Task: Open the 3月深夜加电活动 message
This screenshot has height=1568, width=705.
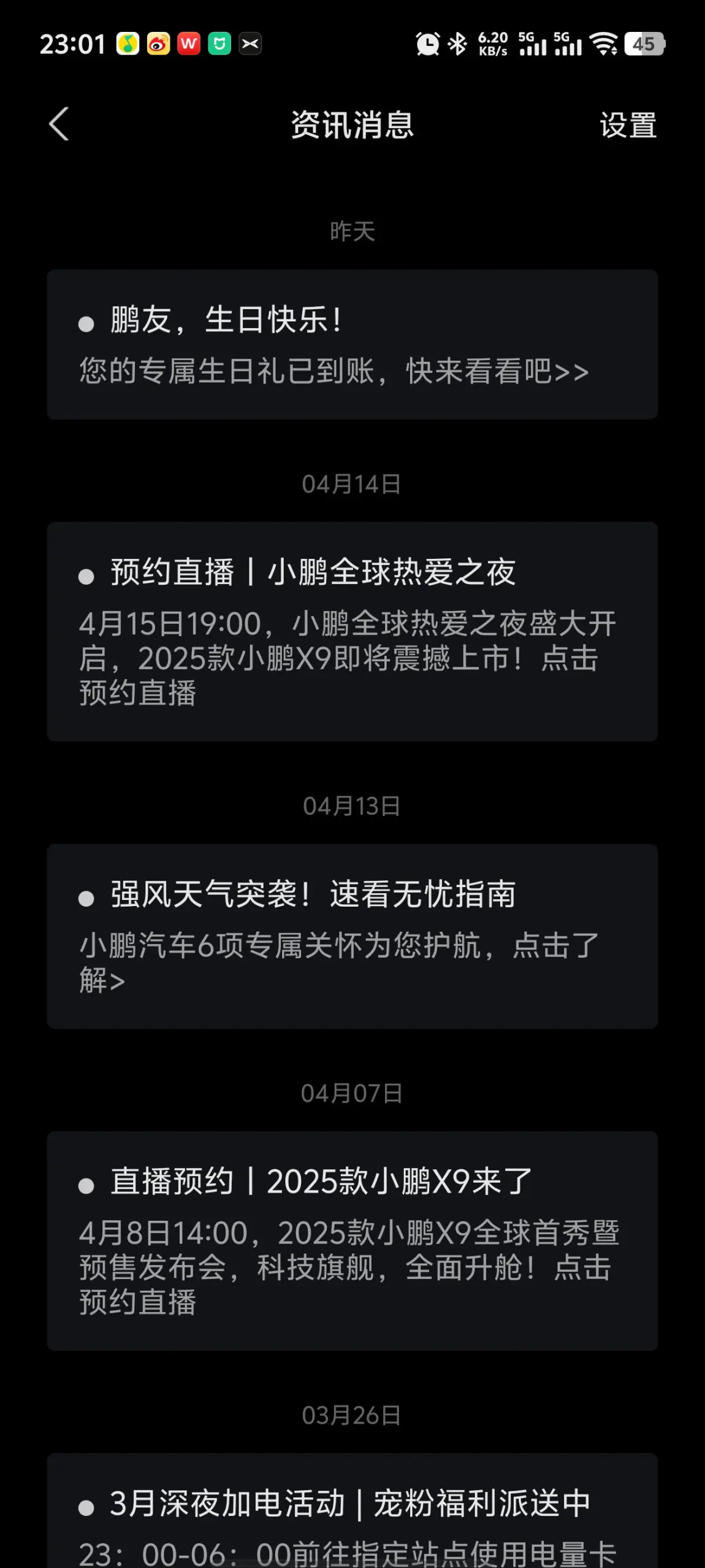Action: click(x=352, y=1510)
